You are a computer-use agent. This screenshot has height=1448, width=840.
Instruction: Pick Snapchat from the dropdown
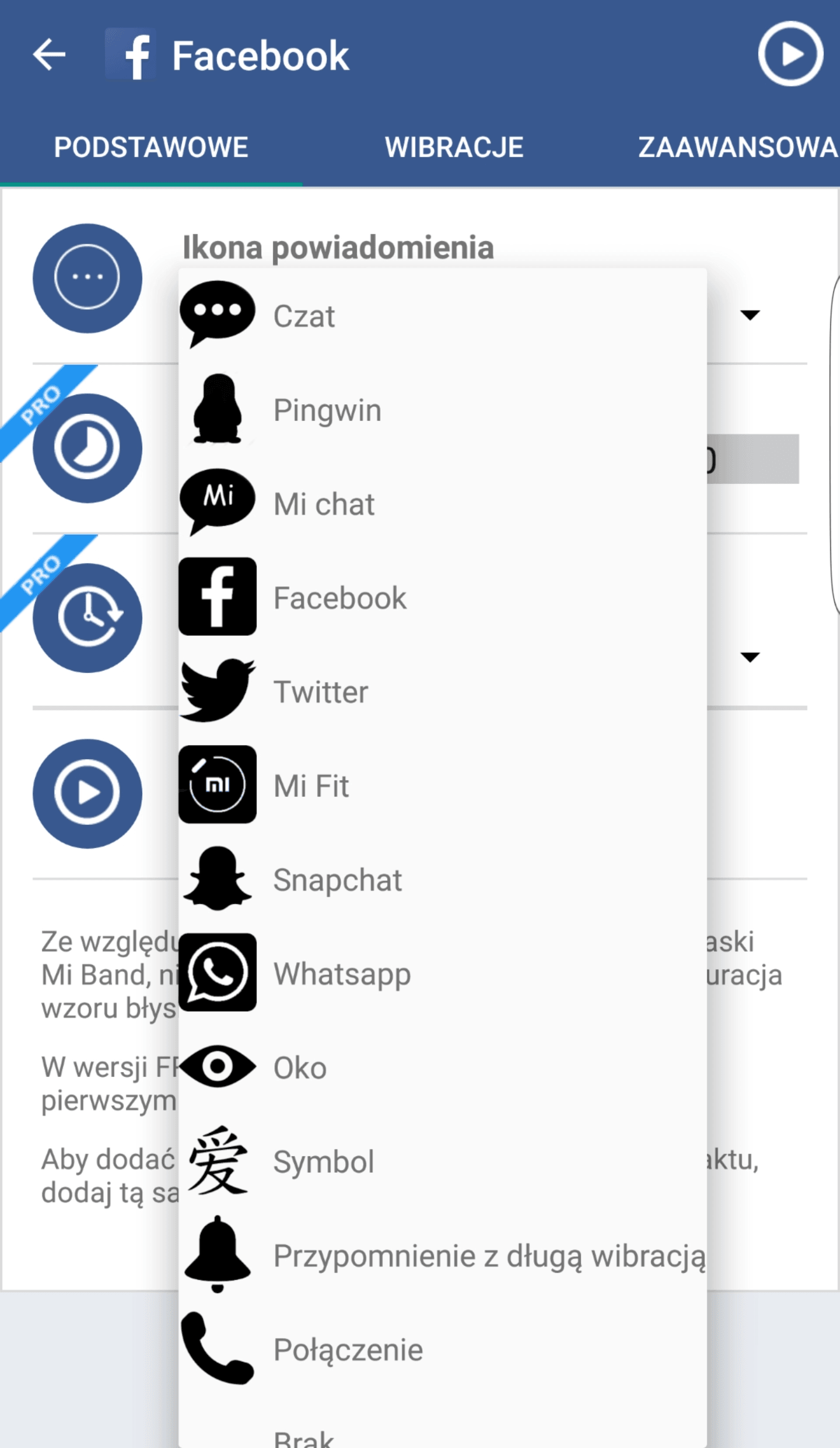pyautogui.click(x=443, y=880)
